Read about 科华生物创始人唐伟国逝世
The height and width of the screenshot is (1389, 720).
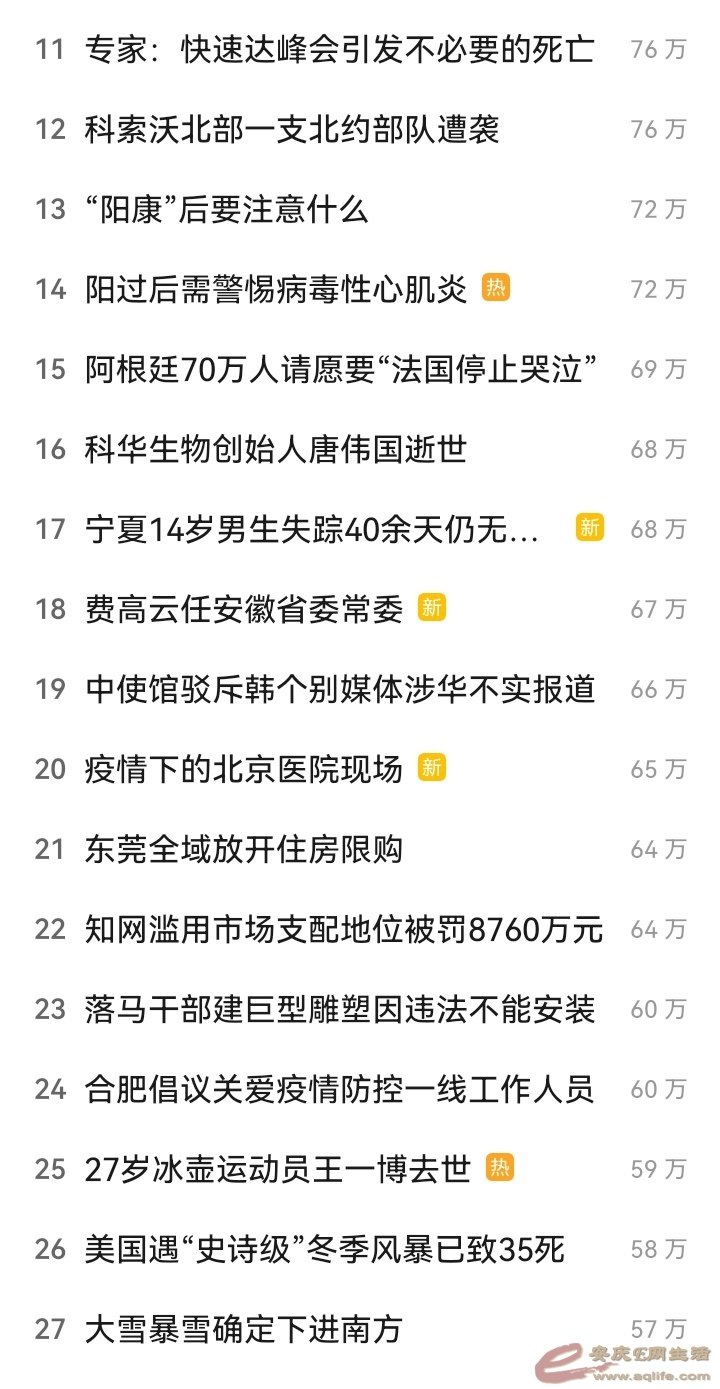[x=276, y=449]
